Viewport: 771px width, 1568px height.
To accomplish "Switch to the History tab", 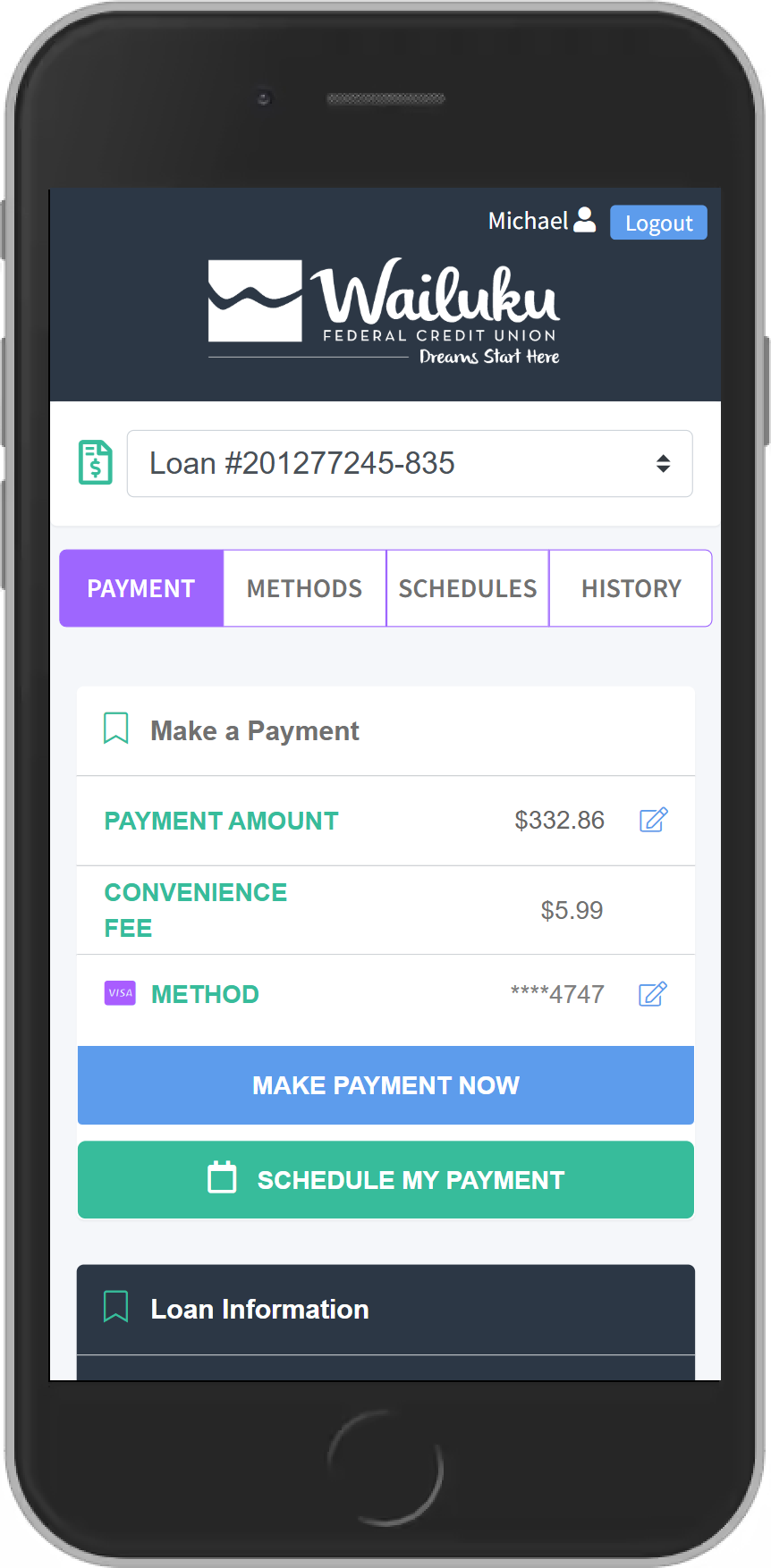I will point(631,588).
